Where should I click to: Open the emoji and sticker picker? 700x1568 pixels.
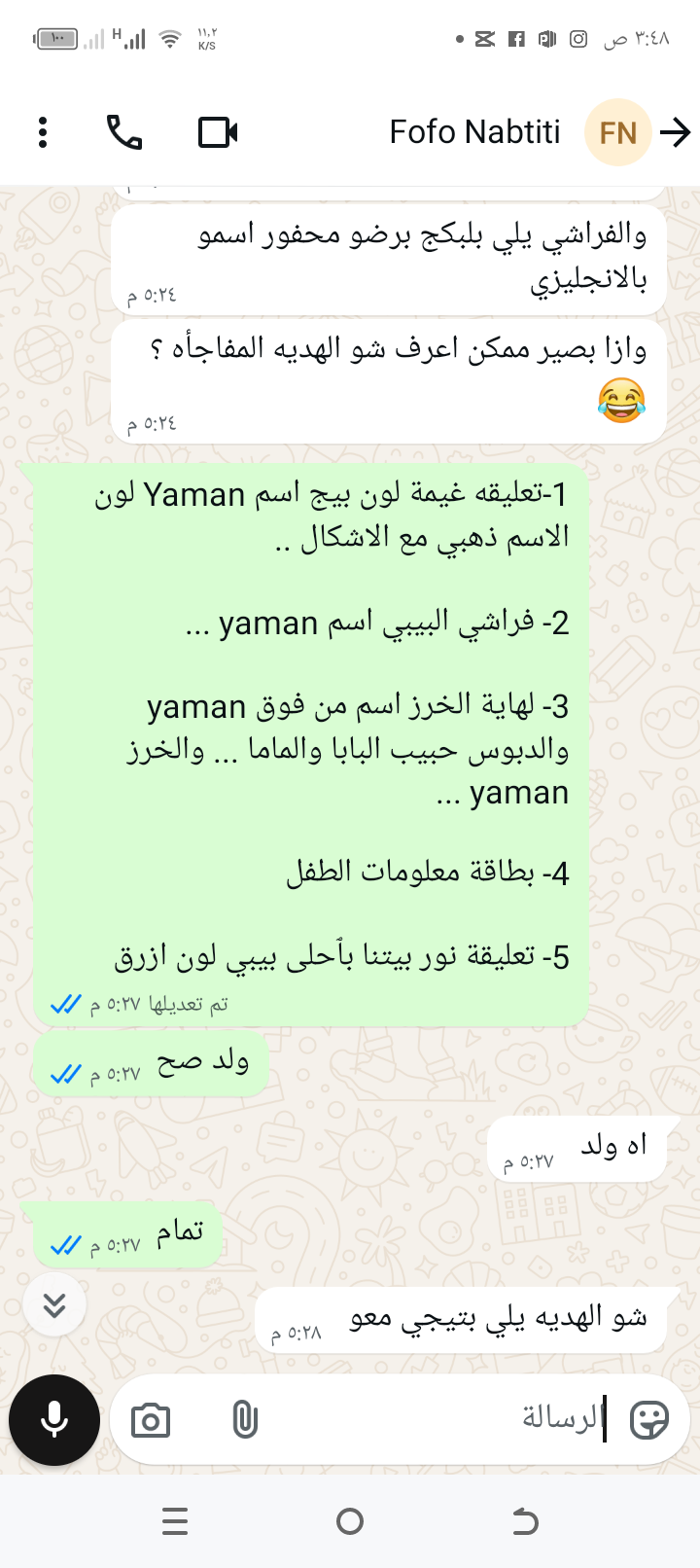coord(648,1420)
